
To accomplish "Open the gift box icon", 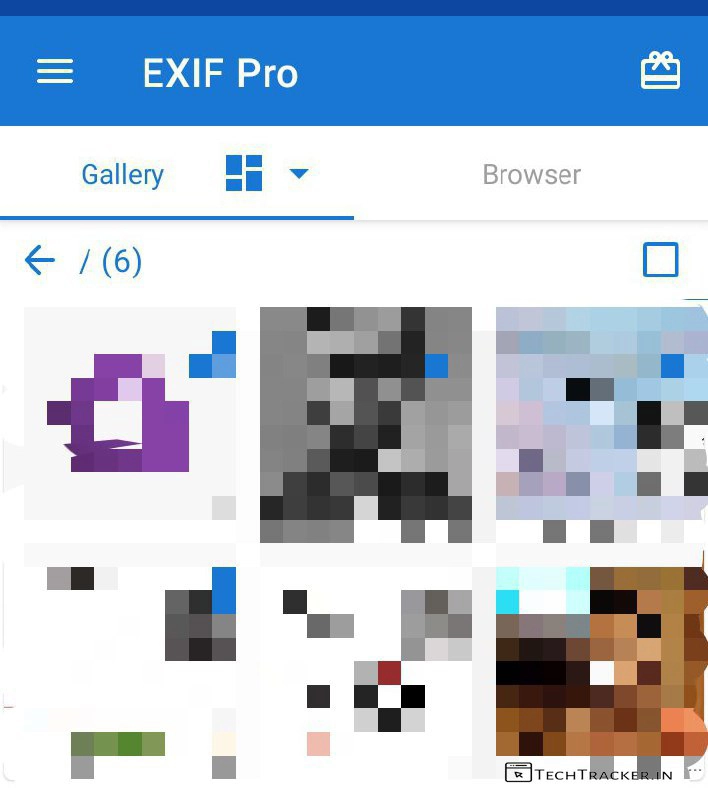I will click(x=660, y=72).
